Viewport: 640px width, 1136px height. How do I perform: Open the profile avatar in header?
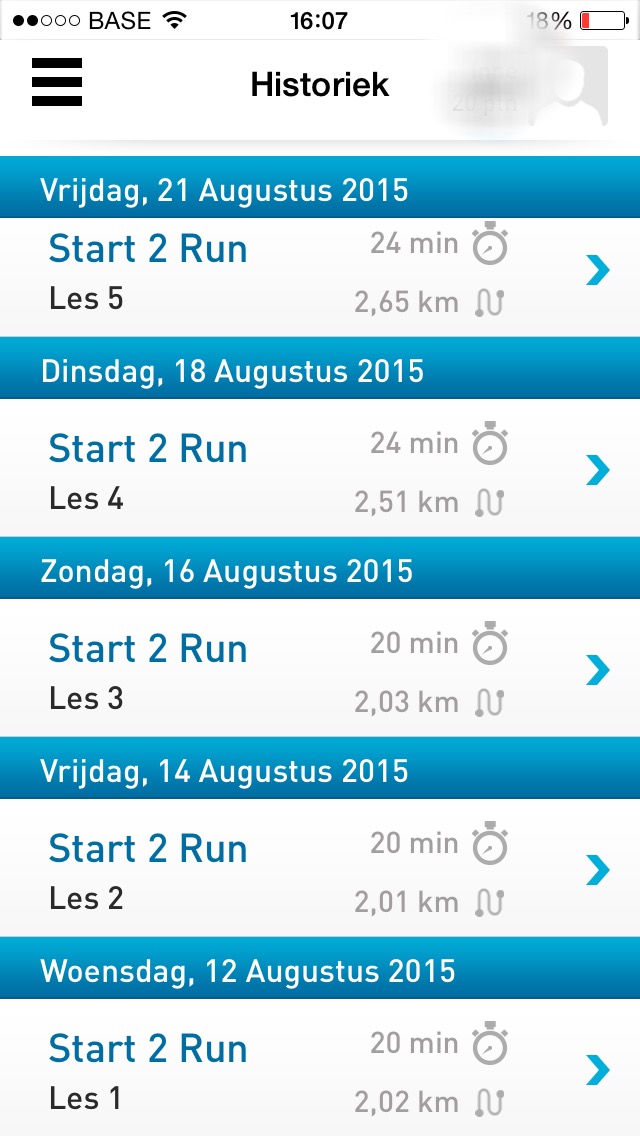[567, 90]
